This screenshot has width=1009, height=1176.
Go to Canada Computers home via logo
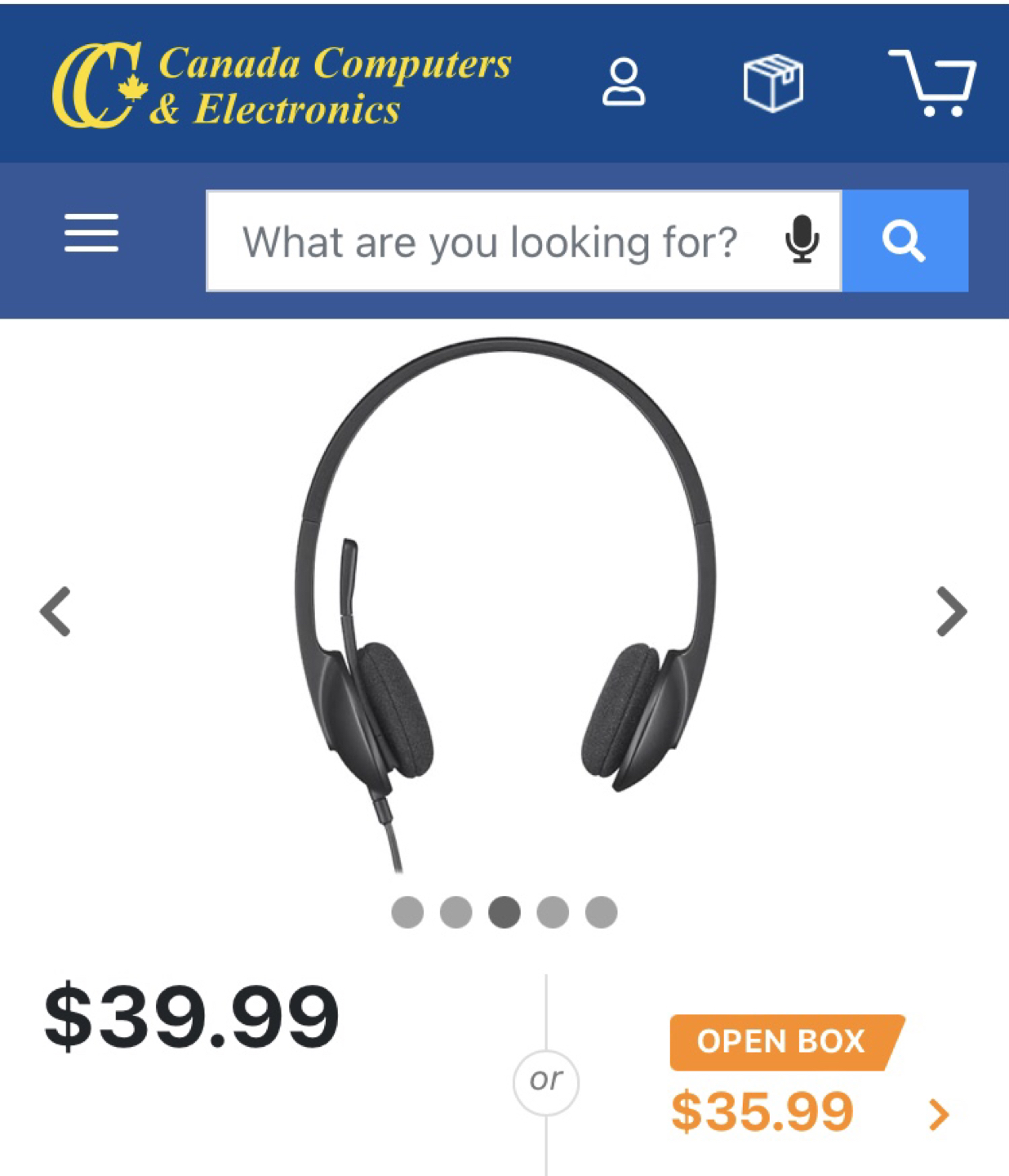point(282,85)
